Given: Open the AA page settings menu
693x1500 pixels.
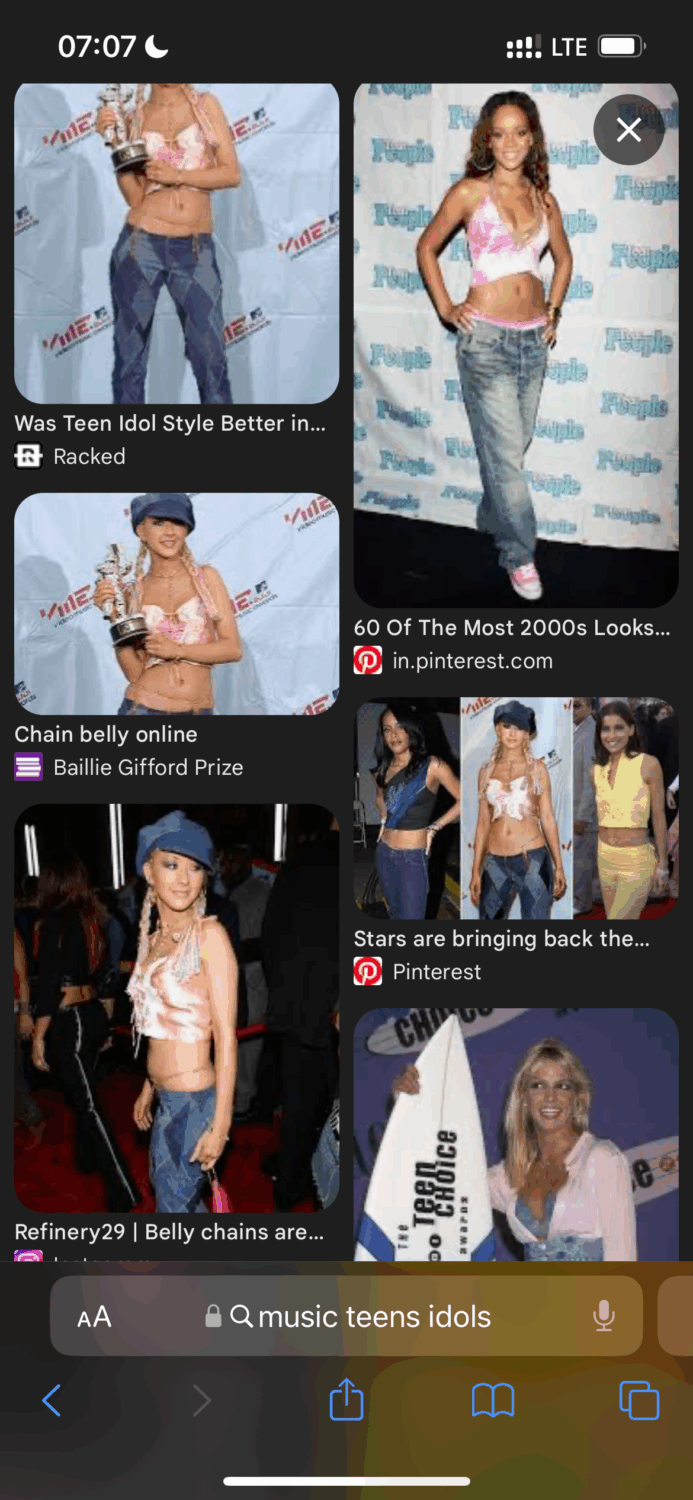Looking at the screenshot, I should [94, 1317].
